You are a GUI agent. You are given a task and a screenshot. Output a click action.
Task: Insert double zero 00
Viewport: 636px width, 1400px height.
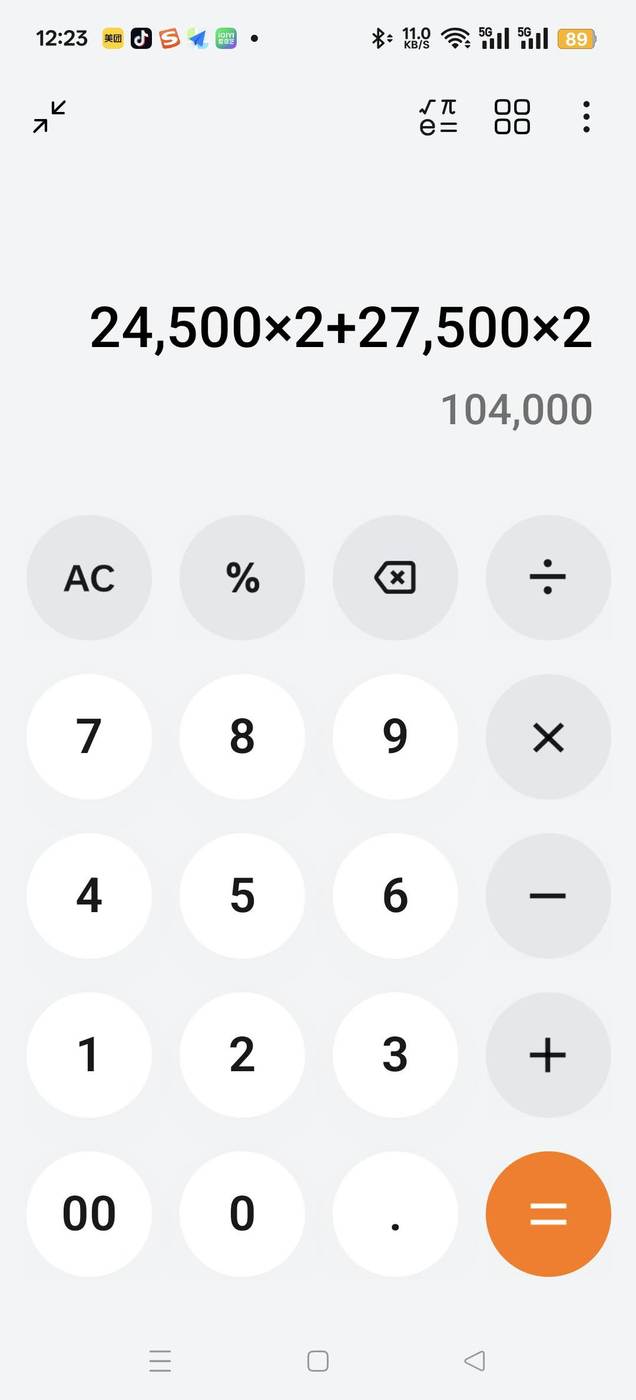pyautogui.click(x=89, y=1214)
